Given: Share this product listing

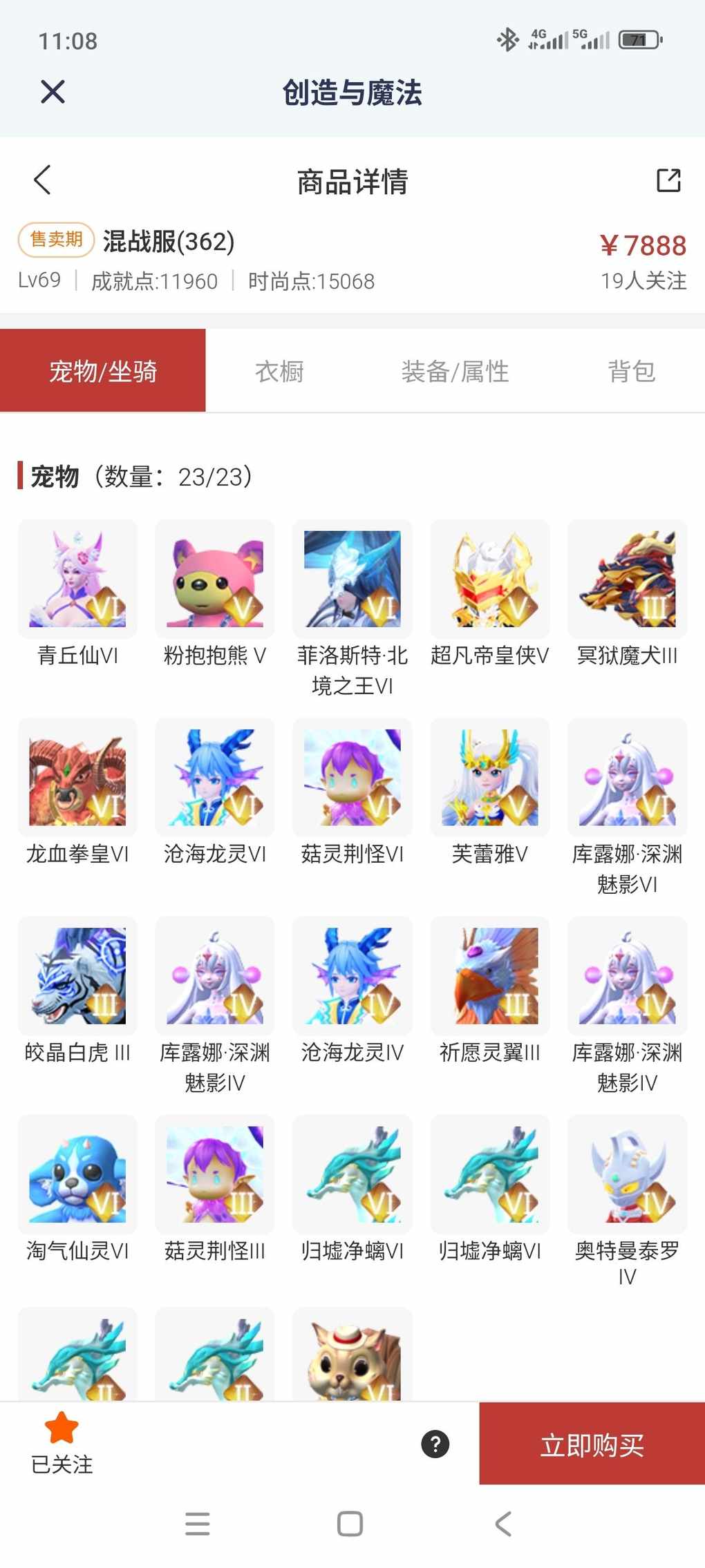Looking at the screenshot, I should pyautogui.click(x=668, y=180).
